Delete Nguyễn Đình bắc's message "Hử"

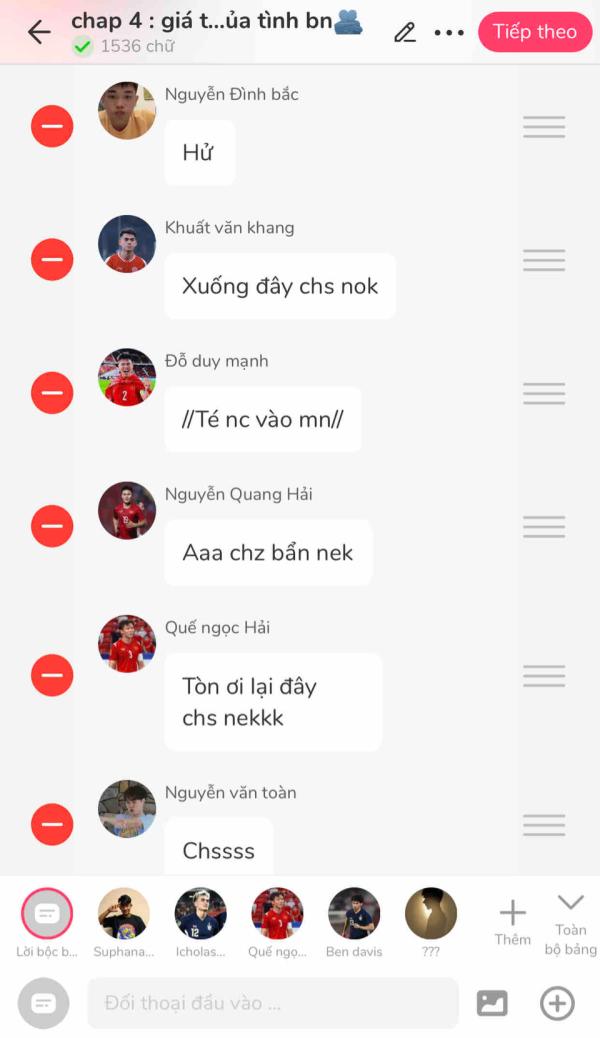52,127
